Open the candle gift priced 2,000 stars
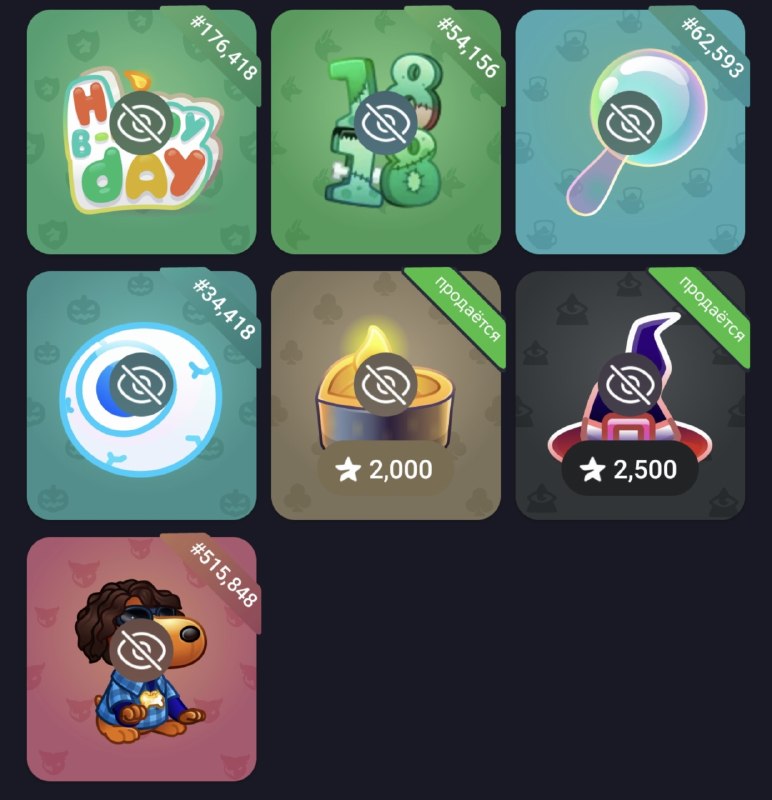Viewport: 772px width, 800px height. 386,395
